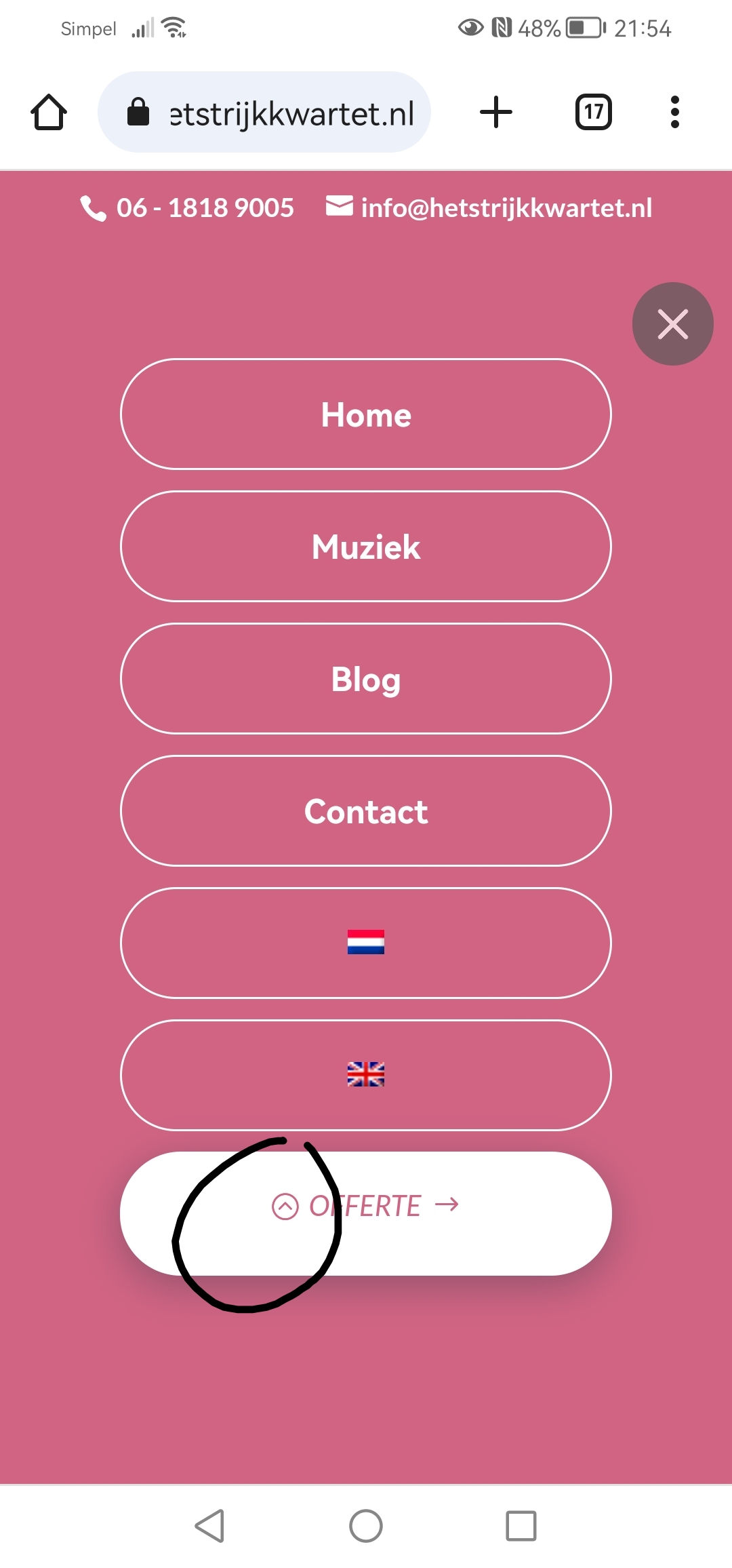This screenshot has height=1568, width=732.
Task: Open a new browser tab
Action: tap(496, 112)
